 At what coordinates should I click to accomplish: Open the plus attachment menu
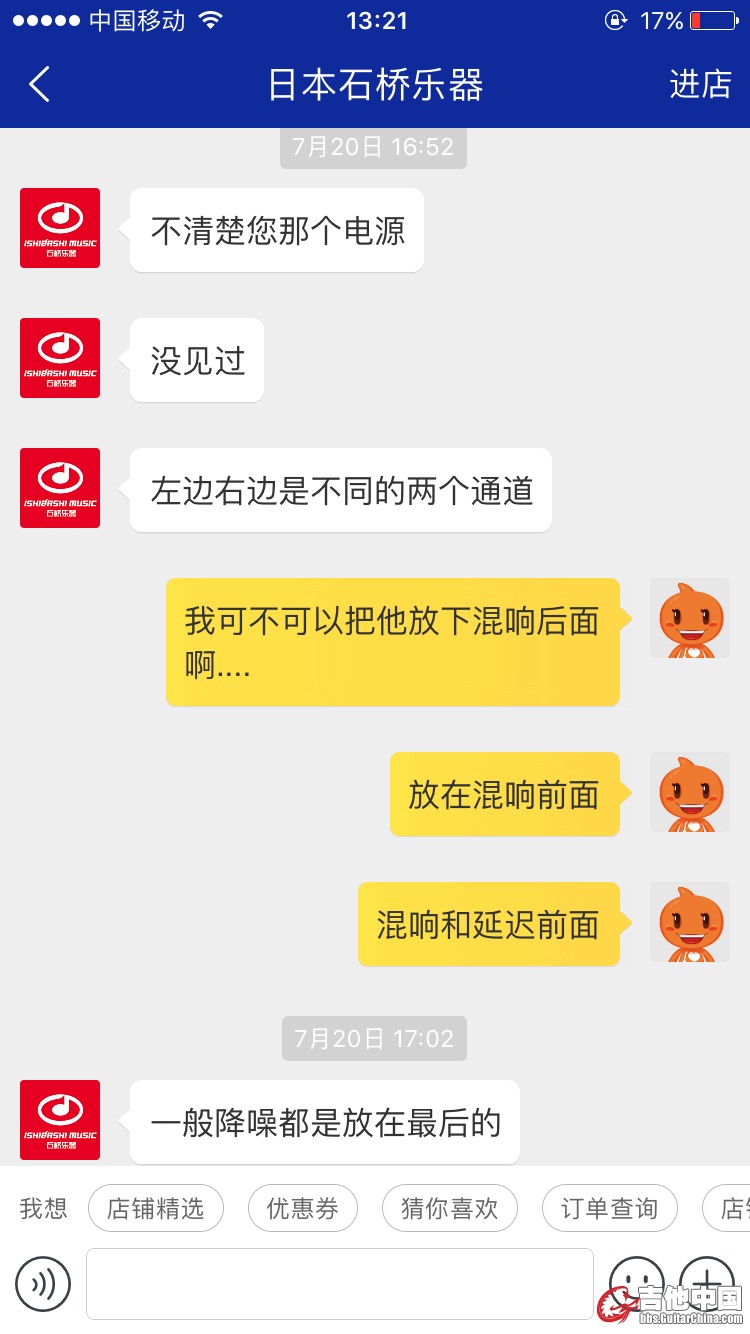707,1282
